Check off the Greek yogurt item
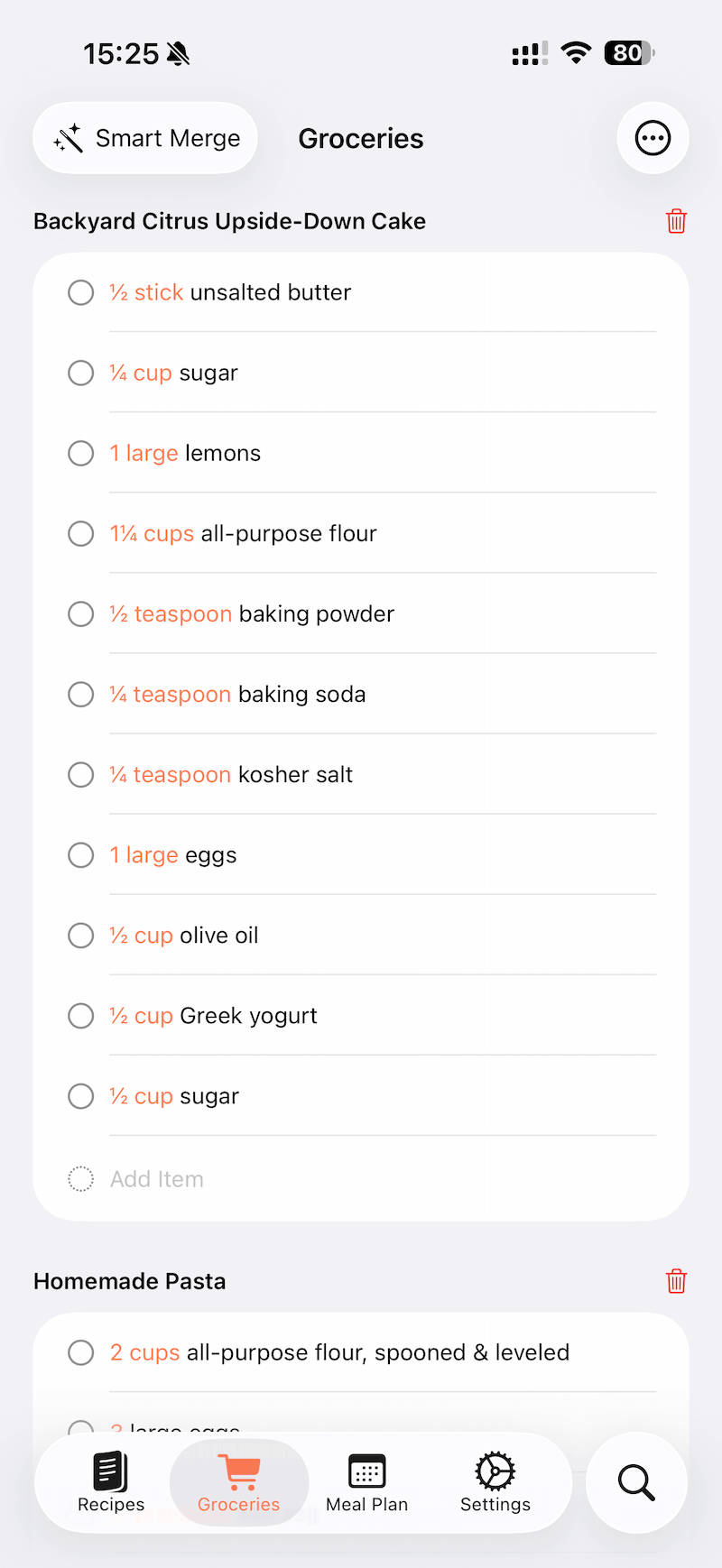The height and width of the screenshot is (1568, 722). [80, 1015]
